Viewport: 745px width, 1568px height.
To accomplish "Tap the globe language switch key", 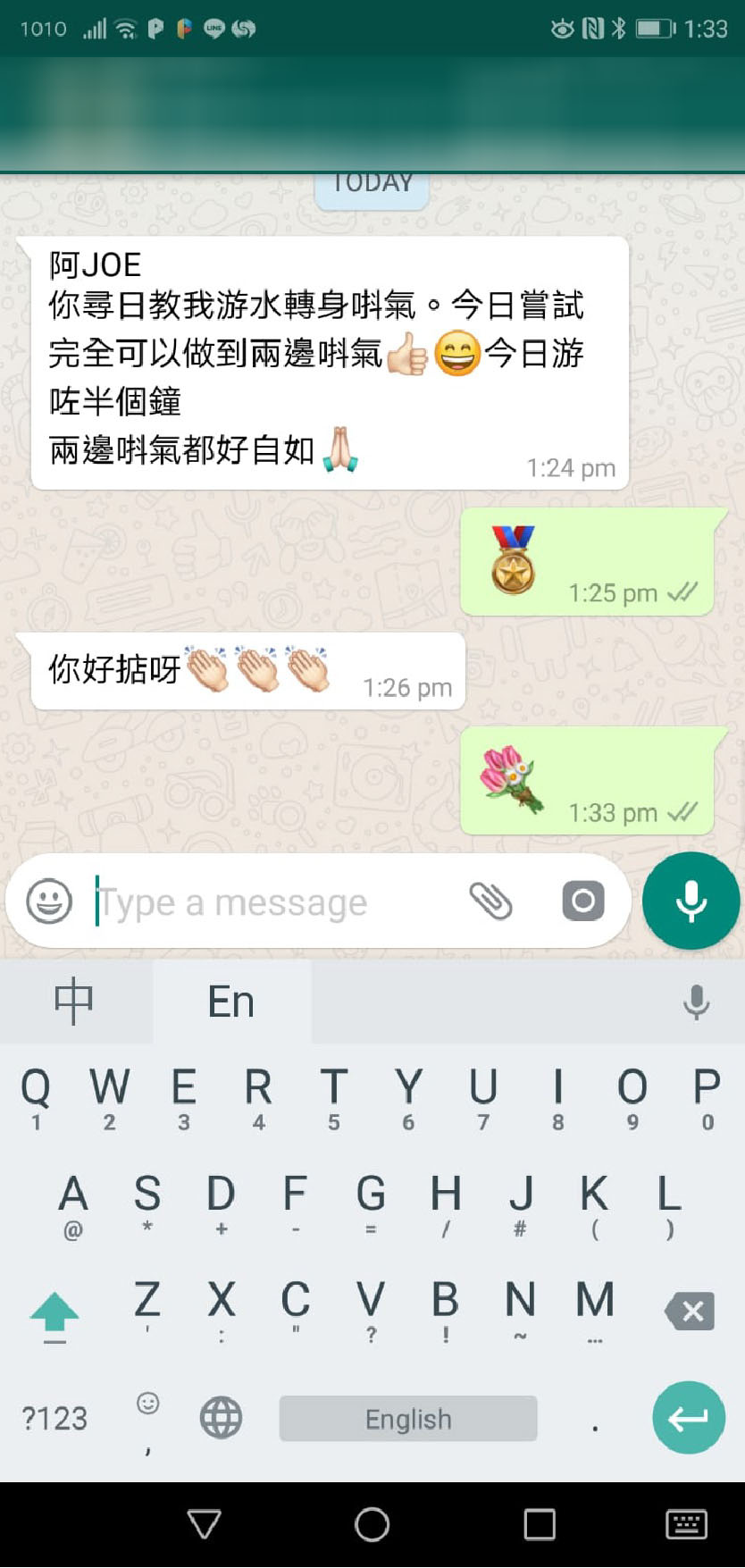I will [221, 1418].
